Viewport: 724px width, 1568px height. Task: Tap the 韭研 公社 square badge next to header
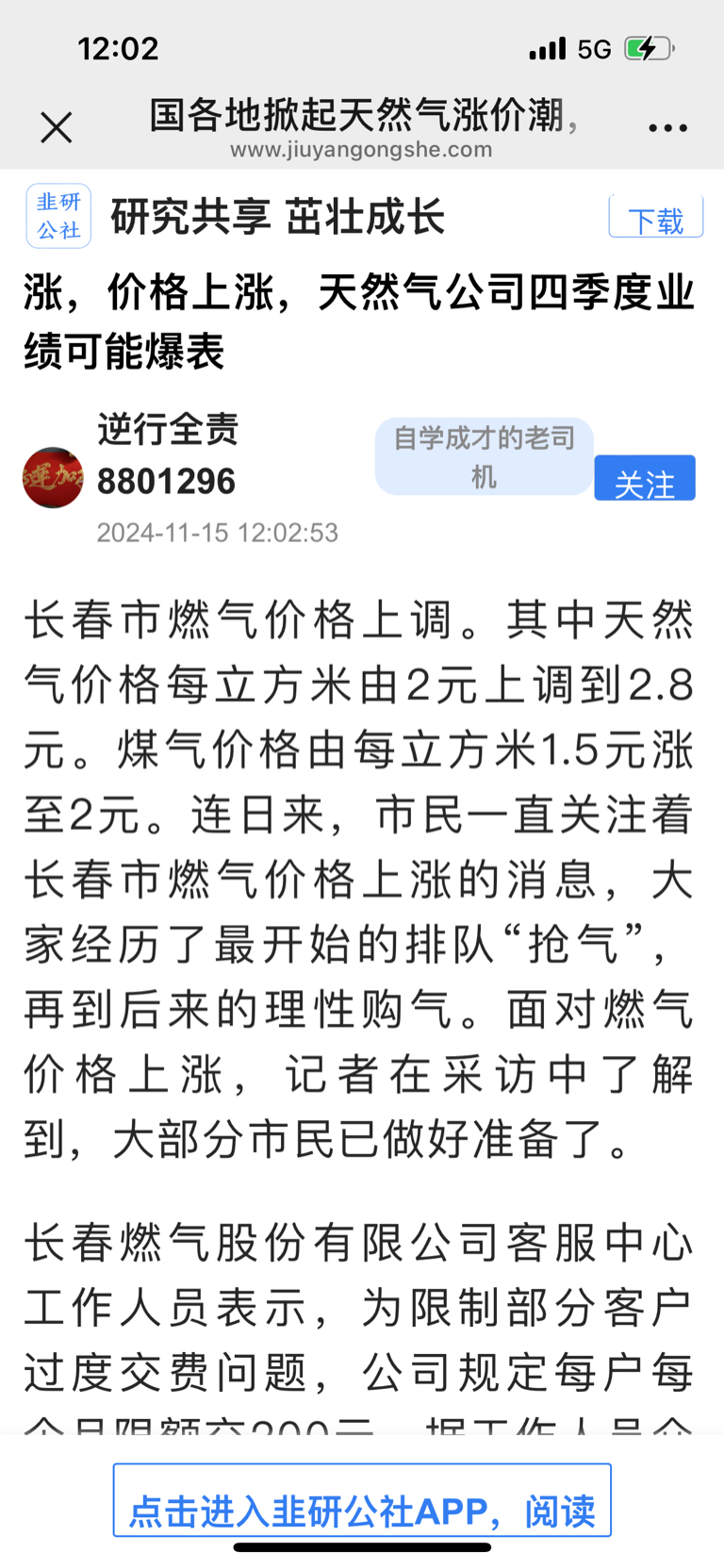(58, 215)
